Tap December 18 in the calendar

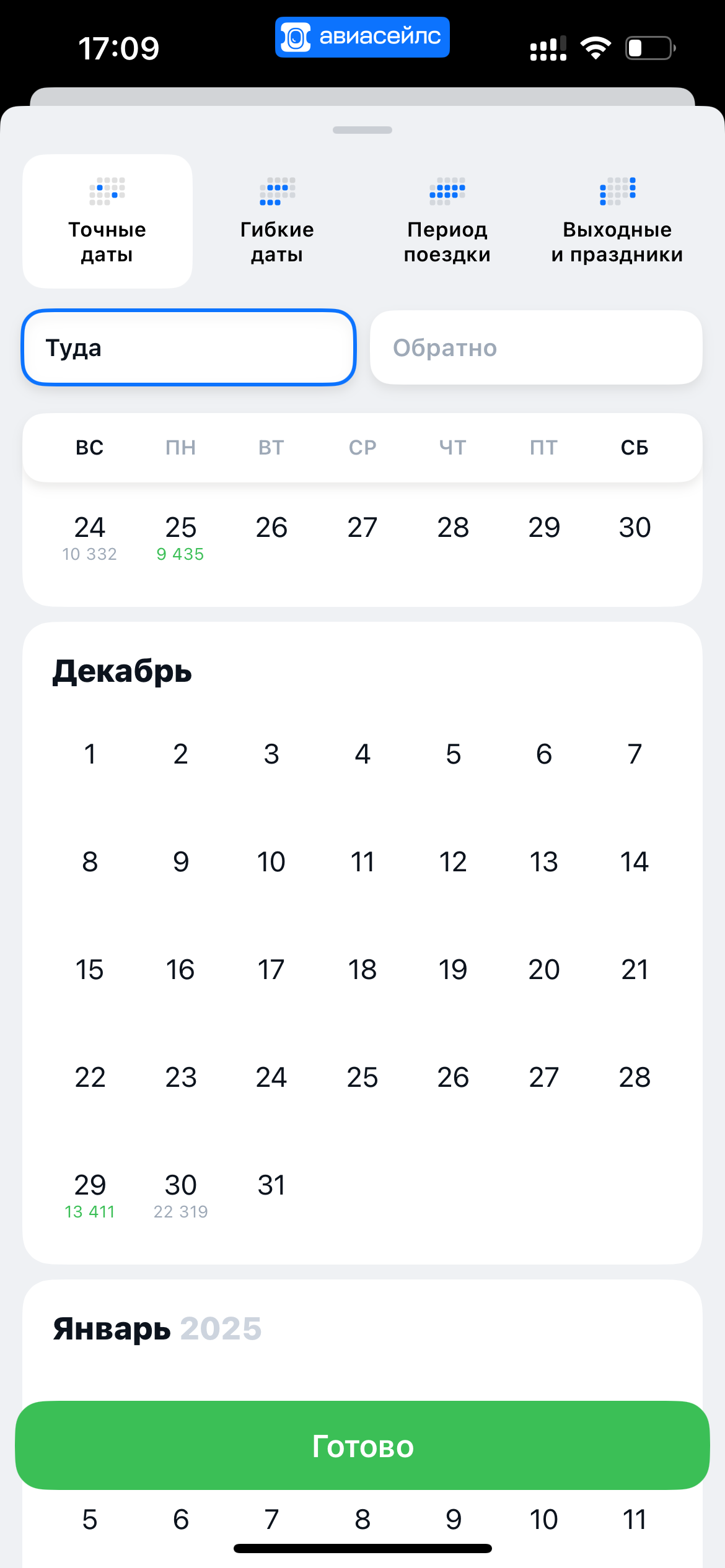[x=362, y=970]
